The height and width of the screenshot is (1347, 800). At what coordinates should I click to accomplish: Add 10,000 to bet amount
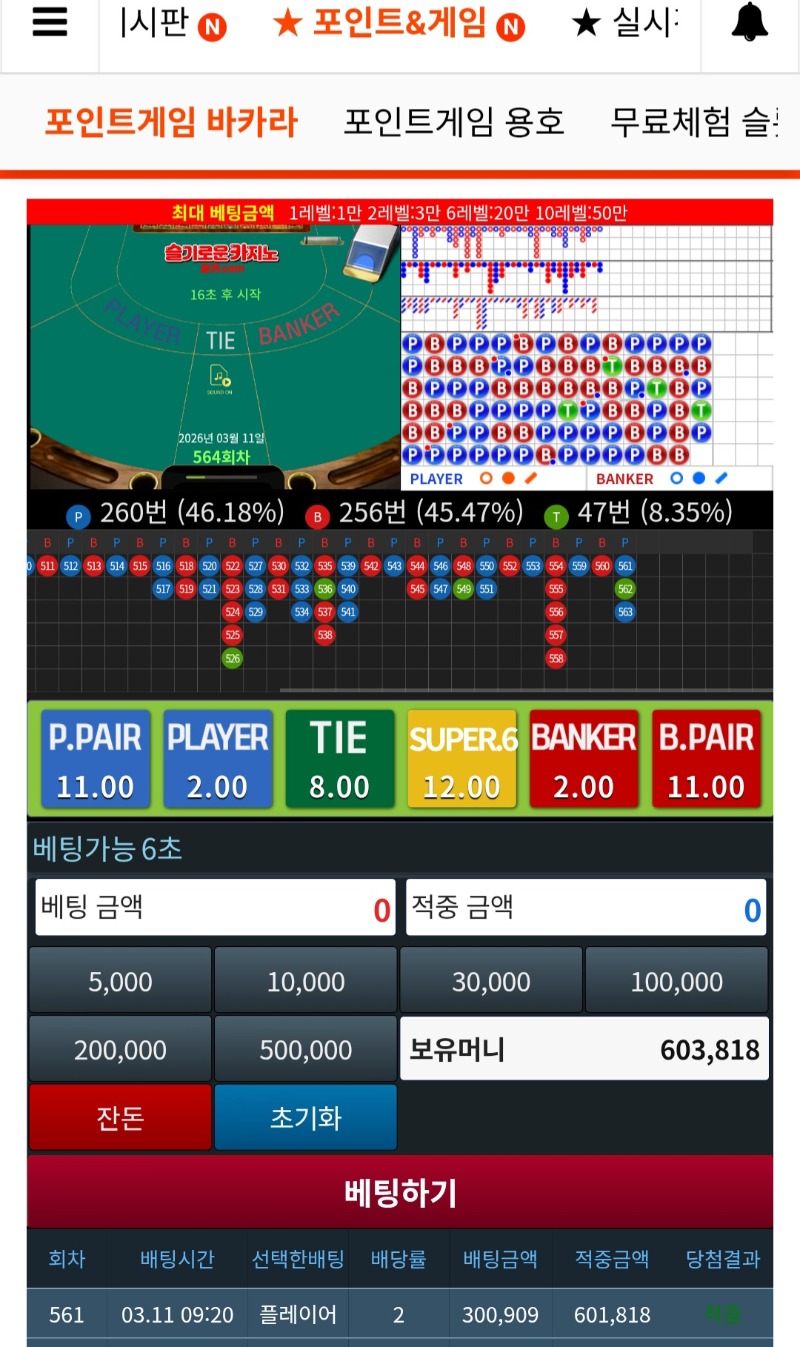pyautogui.click(x=305, y=982)
